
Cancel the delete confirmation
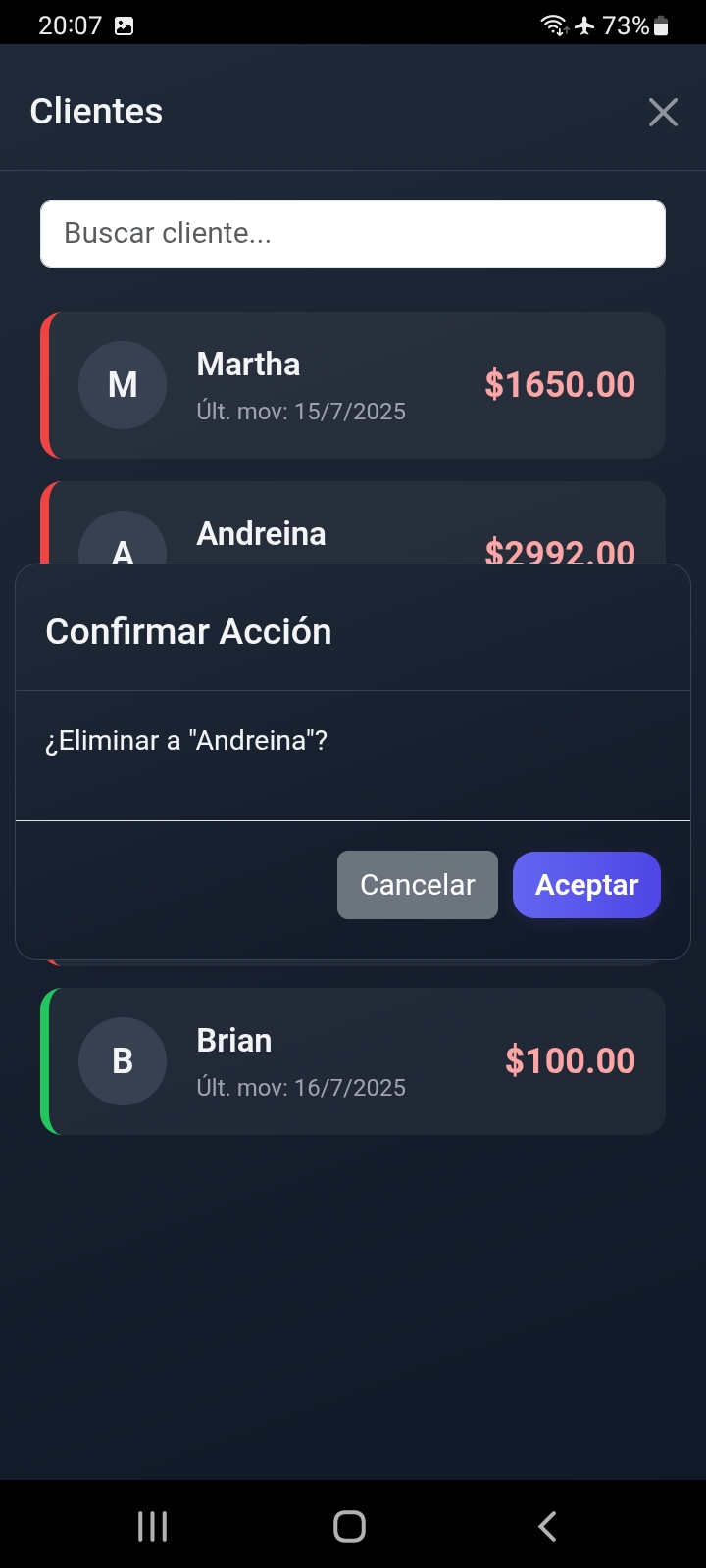click(417, 885)
